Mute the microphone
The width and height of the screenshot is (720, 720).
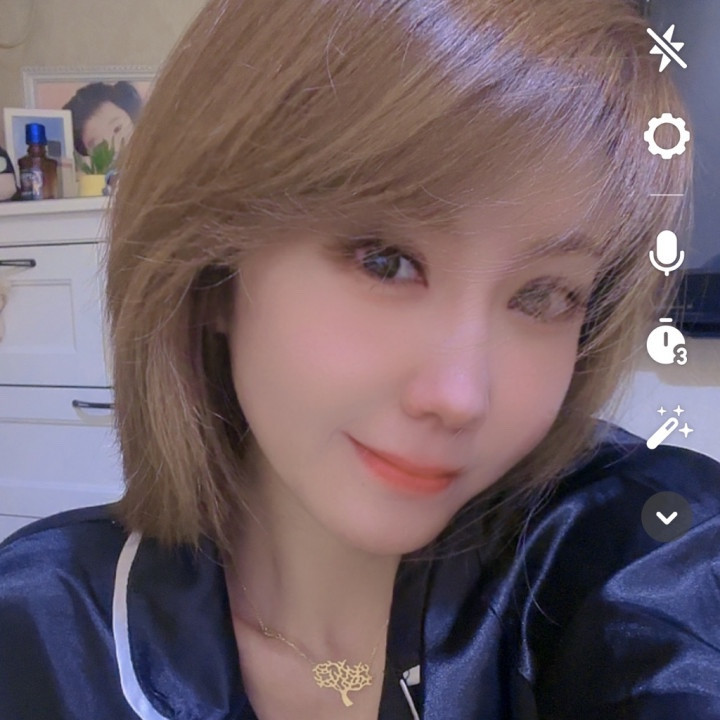tap(666, 252)
